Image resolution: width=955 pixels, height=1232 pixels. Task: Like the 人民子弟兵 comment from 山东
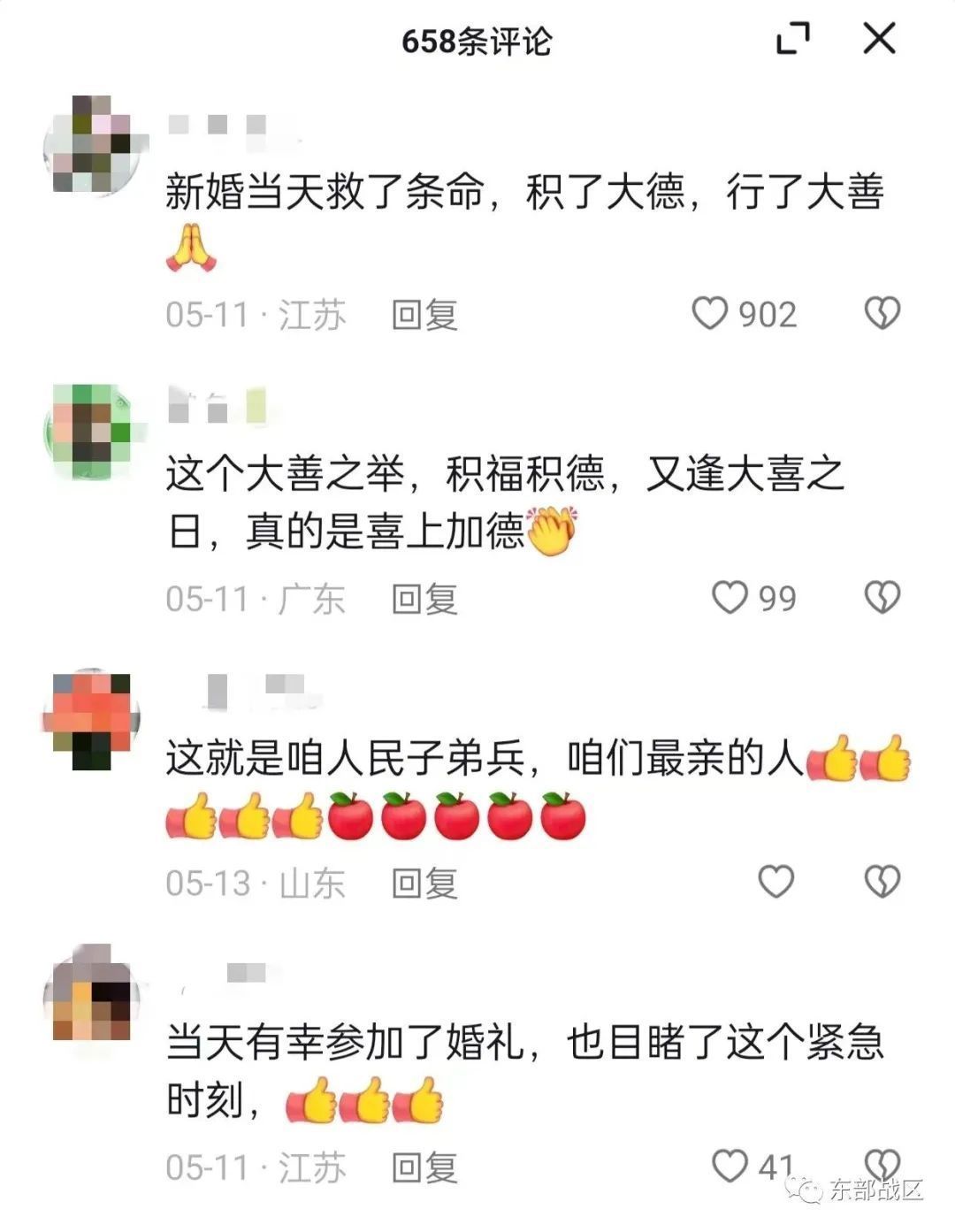click(x=776, y=882)
